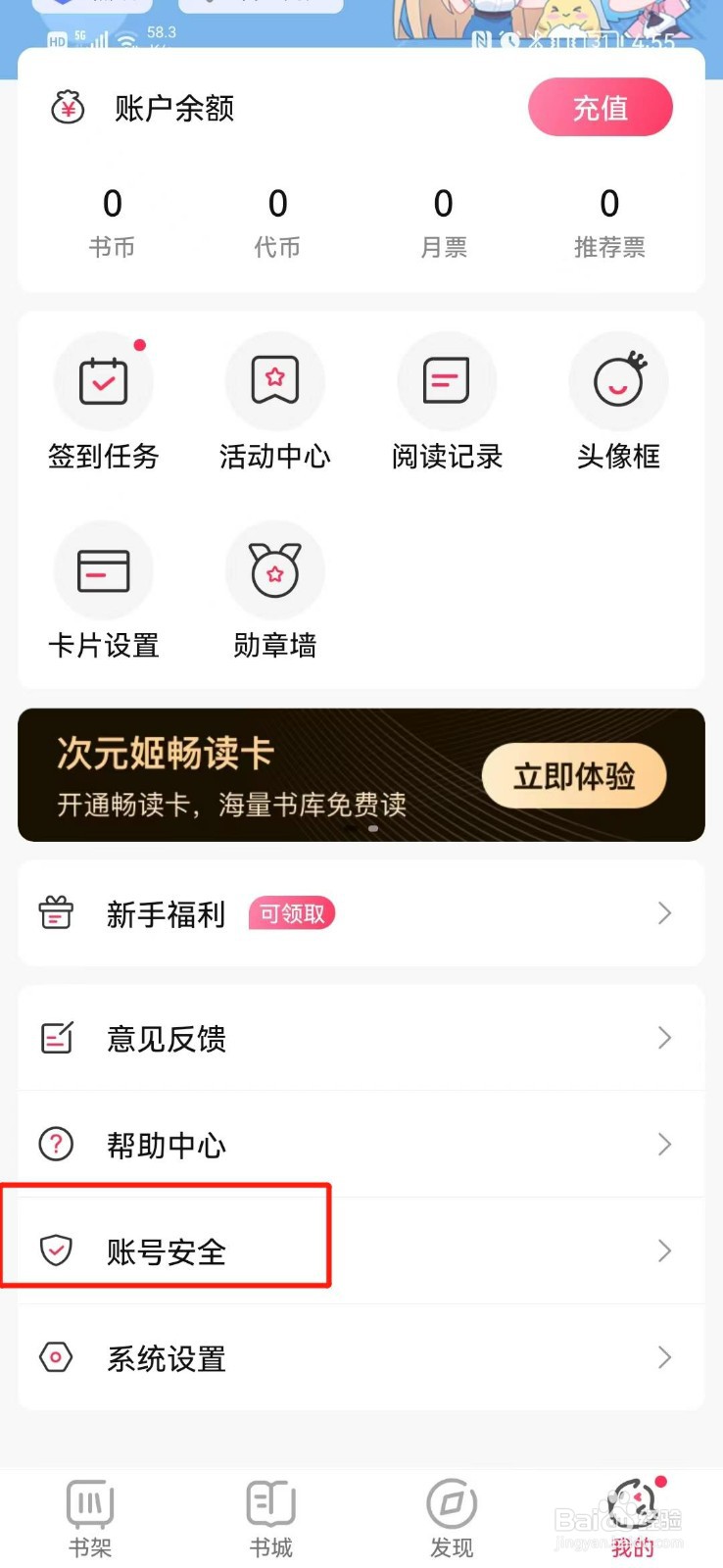
Task: View 月票 monthly ticket count
Action: (444, 223)
